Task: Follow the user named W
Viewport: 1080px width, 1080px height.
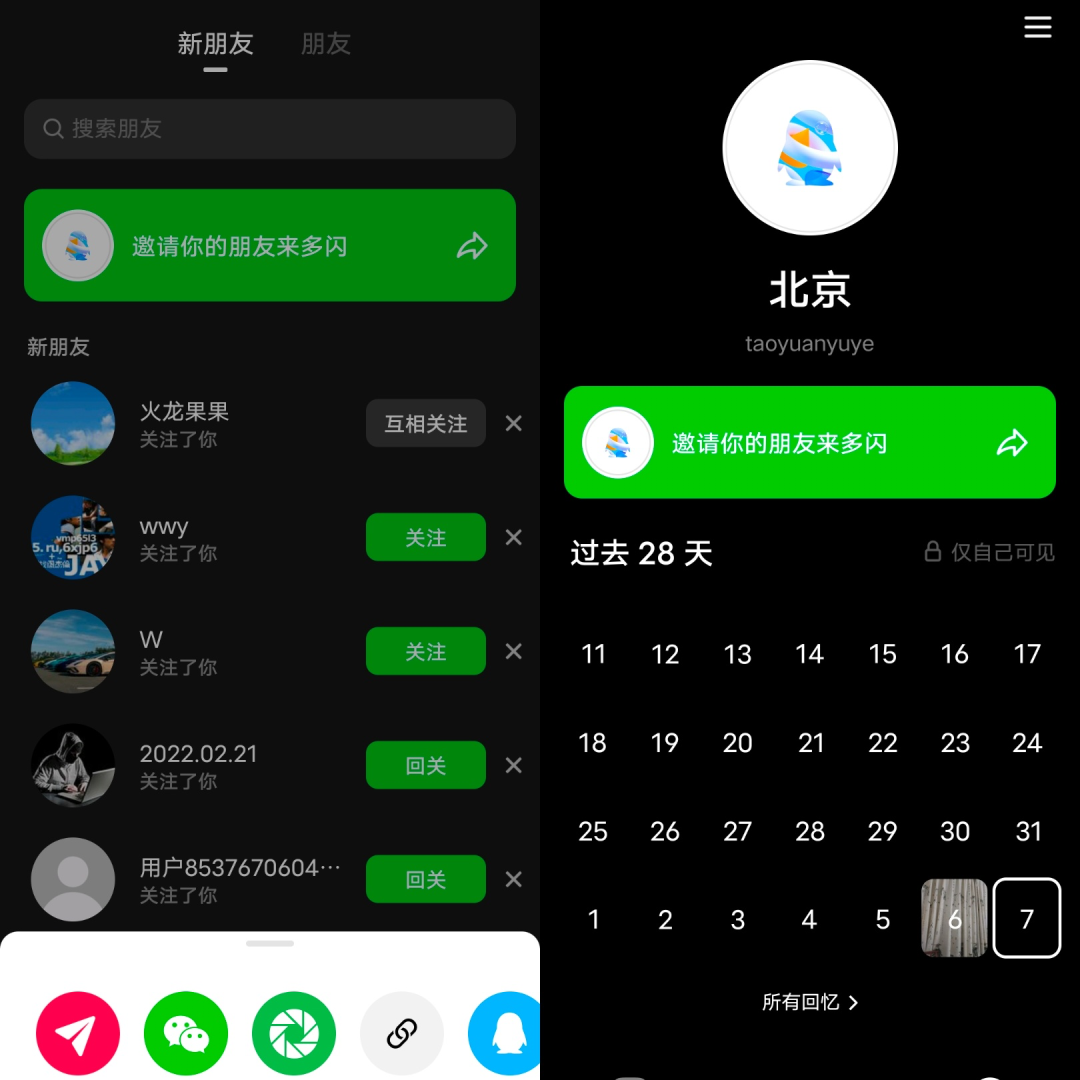Action: (425, 652)
